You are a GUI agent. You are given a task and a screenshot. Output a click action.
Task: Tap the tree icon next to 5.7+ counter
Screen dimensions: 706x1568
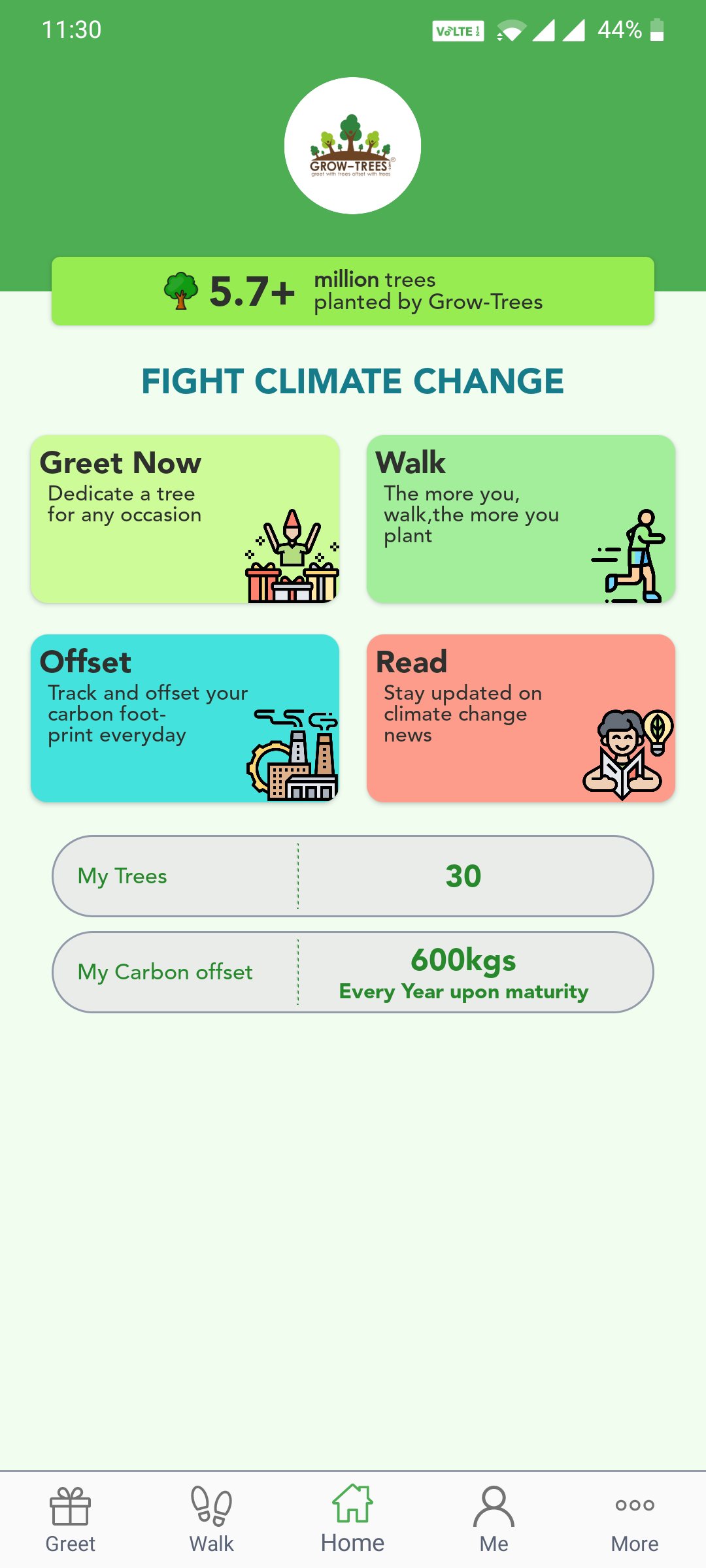181,291
